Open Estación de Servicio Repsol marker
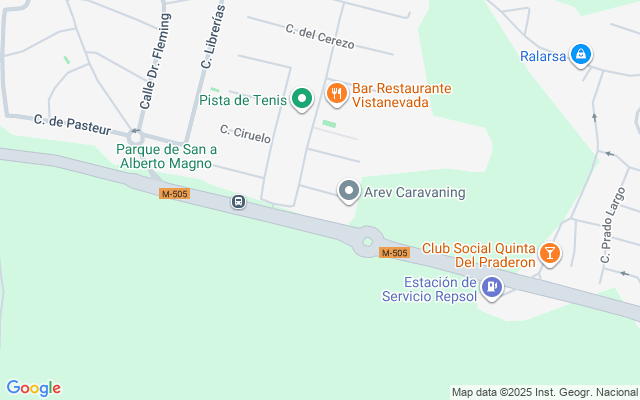 click(x=491, y=288)
